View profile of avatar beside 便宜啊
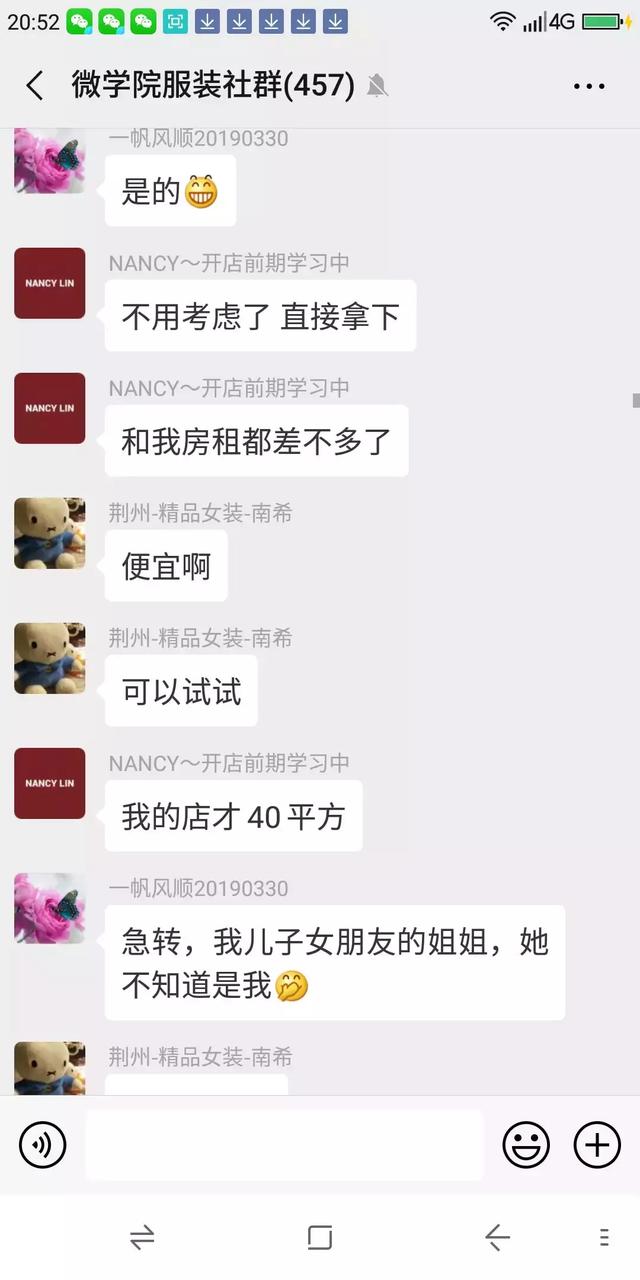Image resolution: width=640 pixels, height=1280 pixels. [x=50, y=533]
